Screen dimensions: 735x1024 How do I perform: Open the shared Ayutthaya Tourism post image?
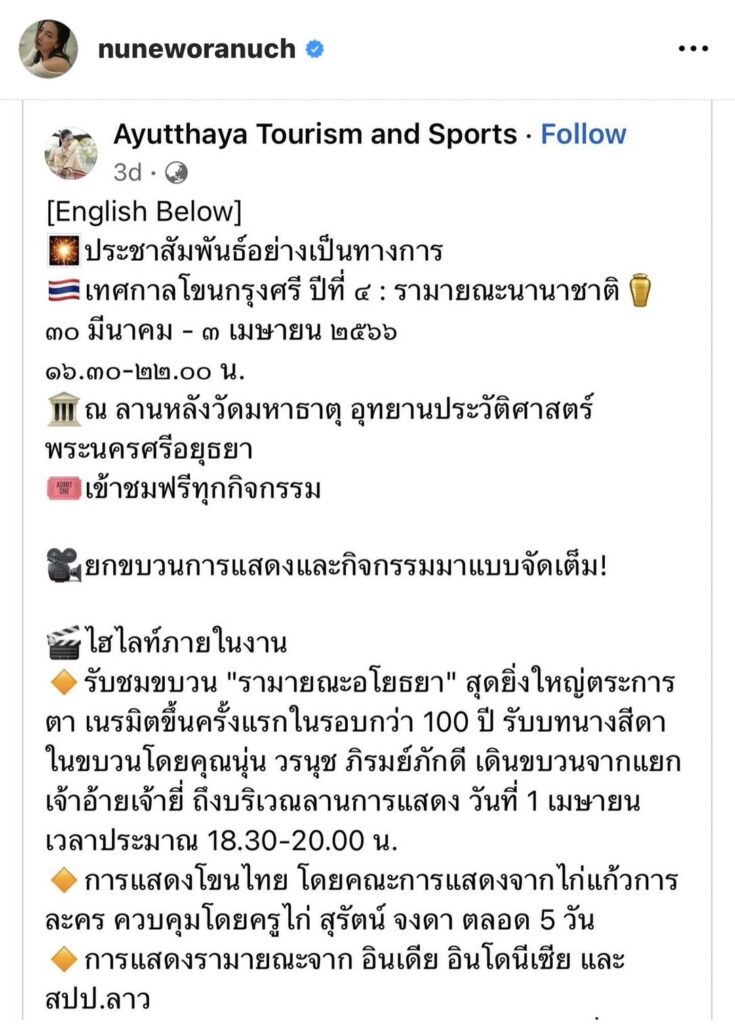[x=367, y=560]
